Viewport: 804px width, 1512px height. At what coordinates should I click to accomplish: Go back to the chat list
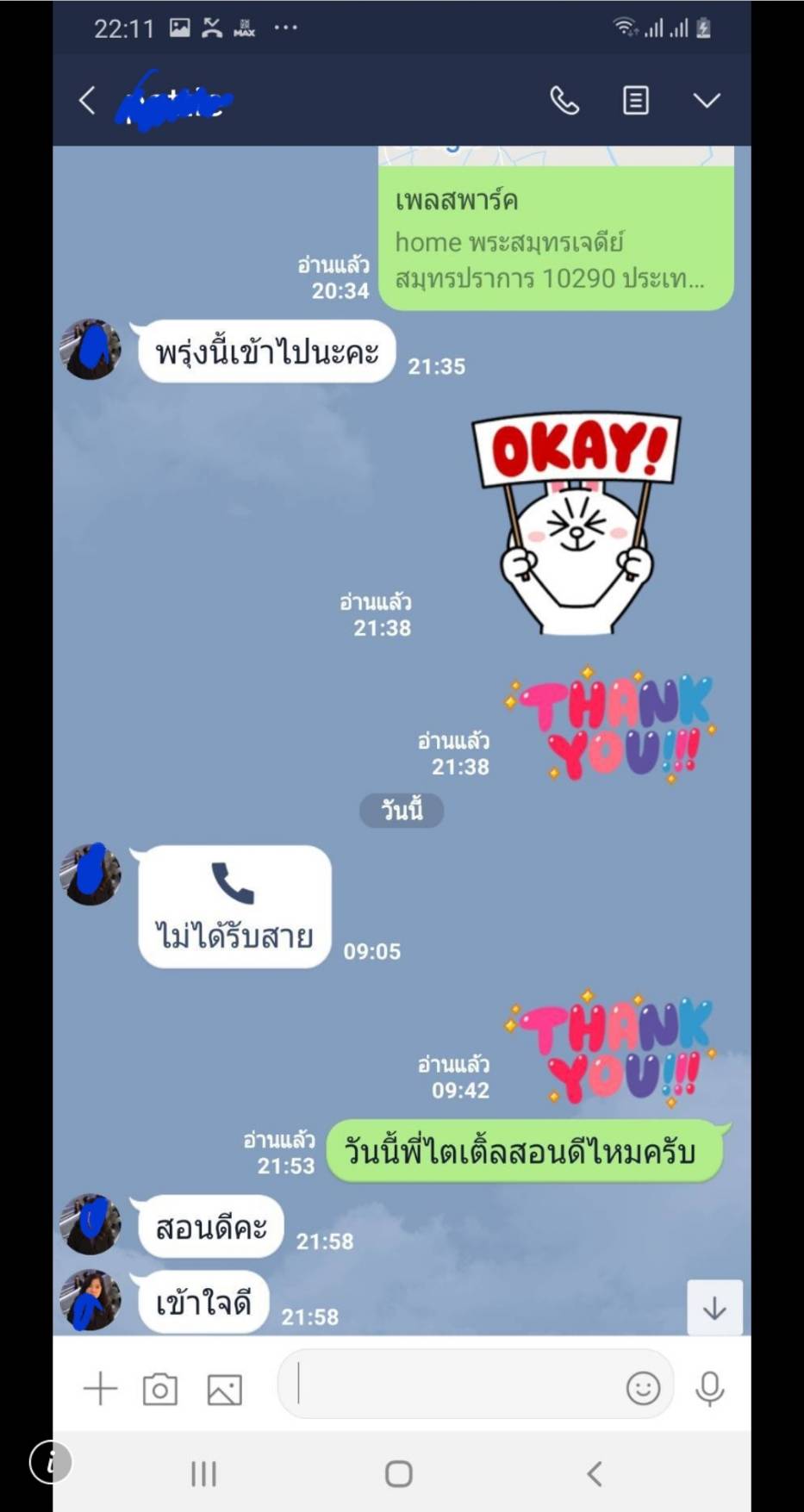tap(87, 101)
